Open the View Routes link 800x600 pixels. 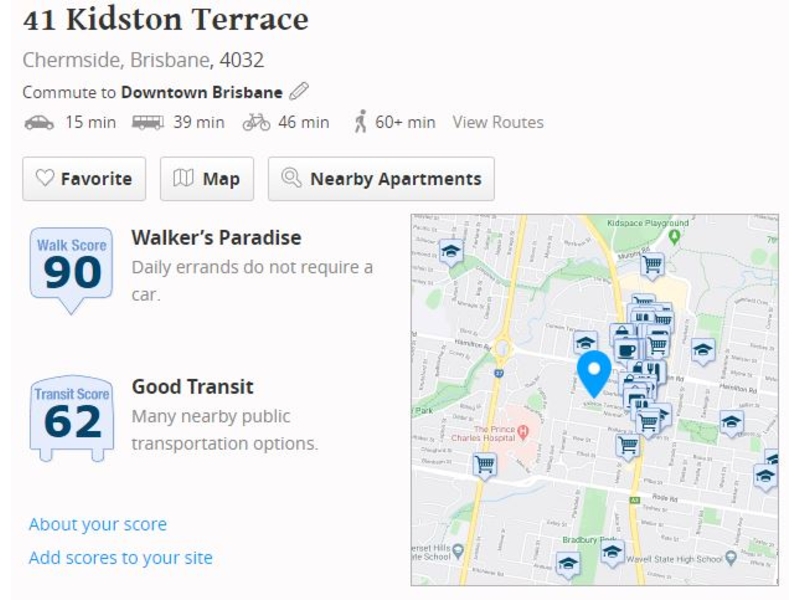click(498, 122)
